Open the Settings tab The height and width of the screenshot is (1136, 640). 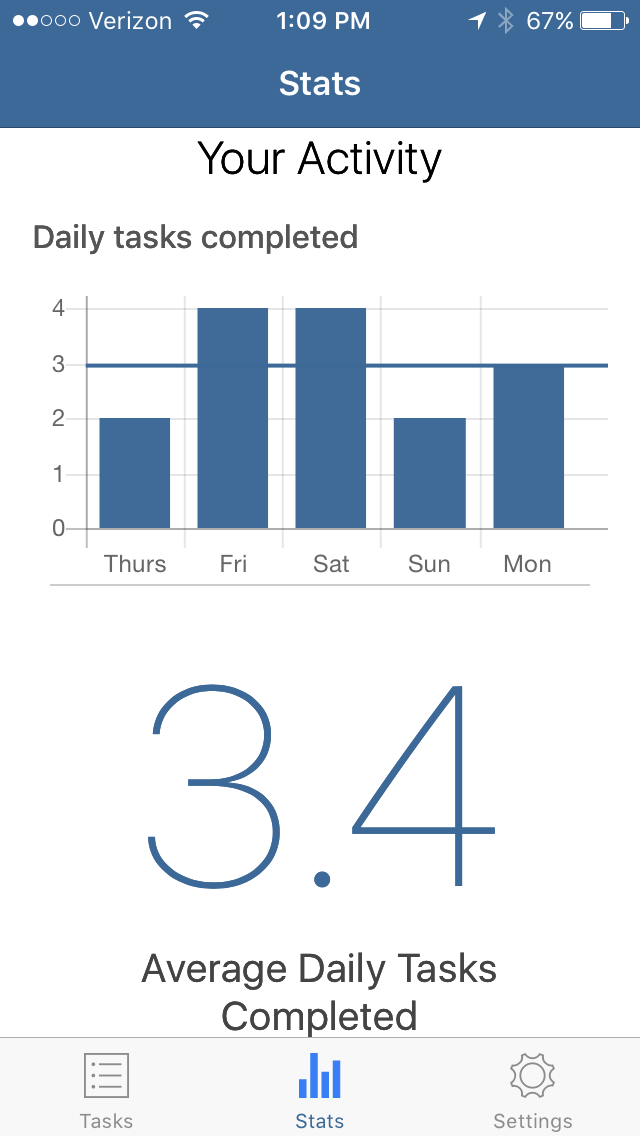[x=532, y=1088]
